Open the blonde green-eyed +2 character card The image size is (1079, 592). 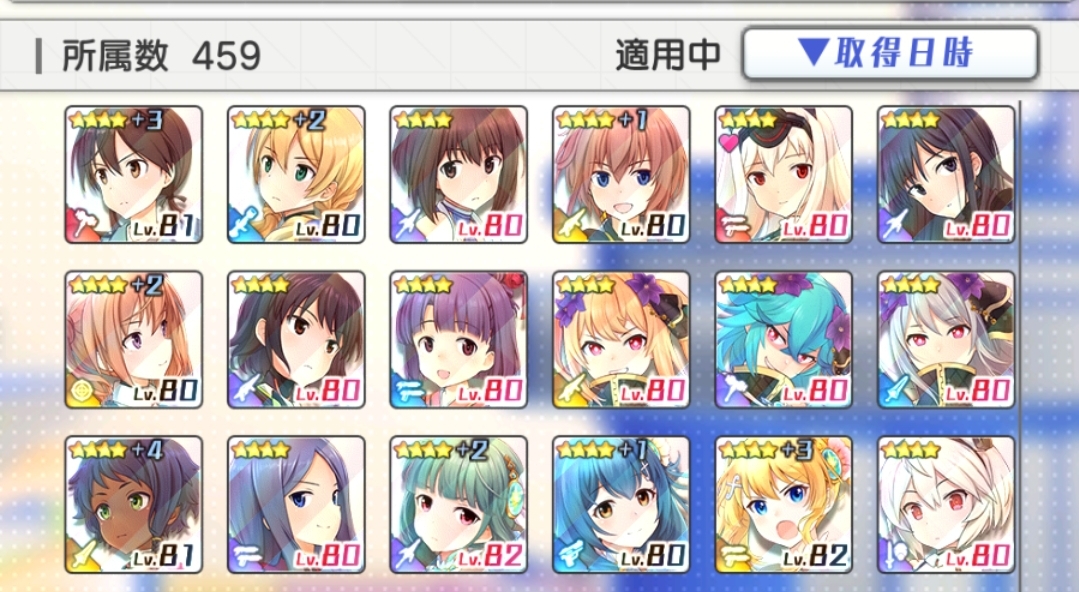click(x=296, y=176)
